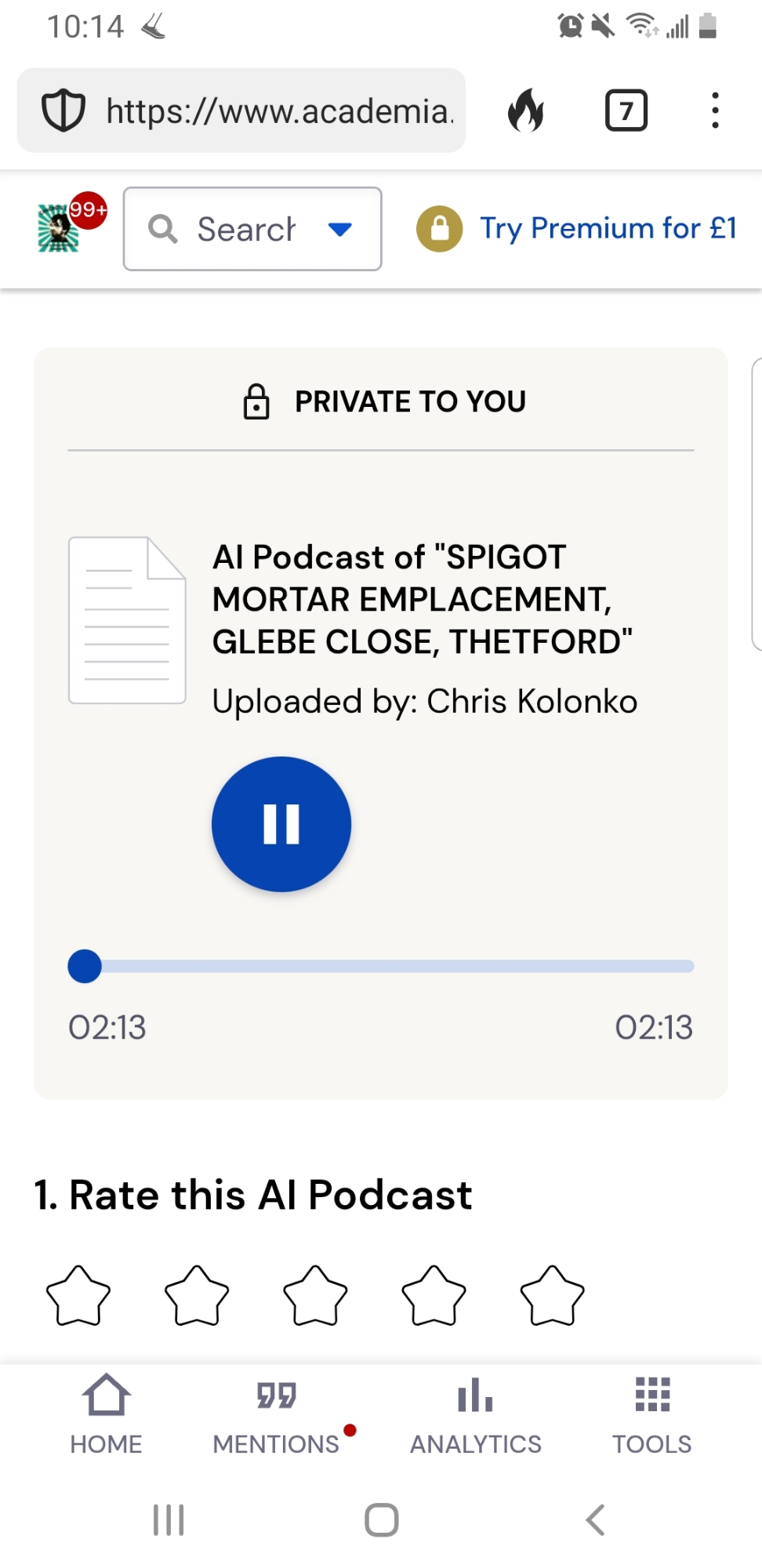762x1568 pixels.
Task: Open the browser tabs switcher
Action: pyautogui.click(x=626, y=111)
